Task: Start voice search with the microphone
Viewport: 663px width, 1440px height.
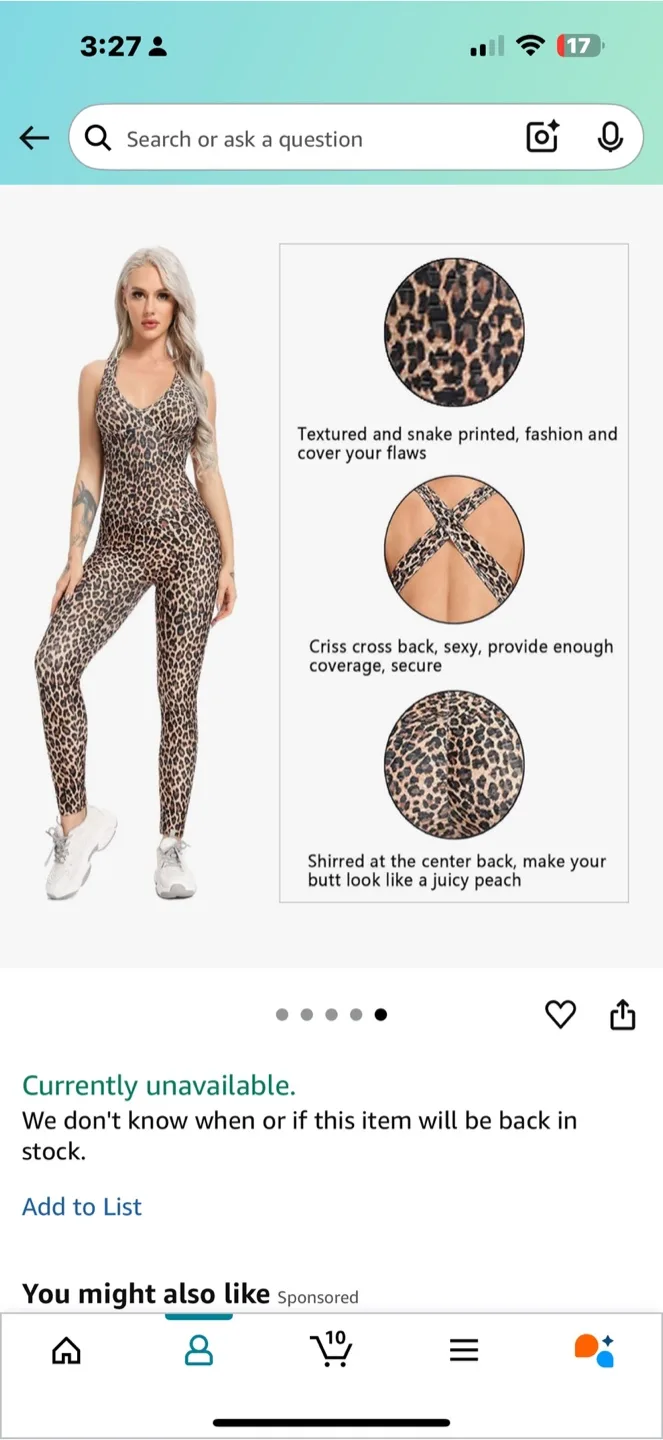Action: point(610,138)
